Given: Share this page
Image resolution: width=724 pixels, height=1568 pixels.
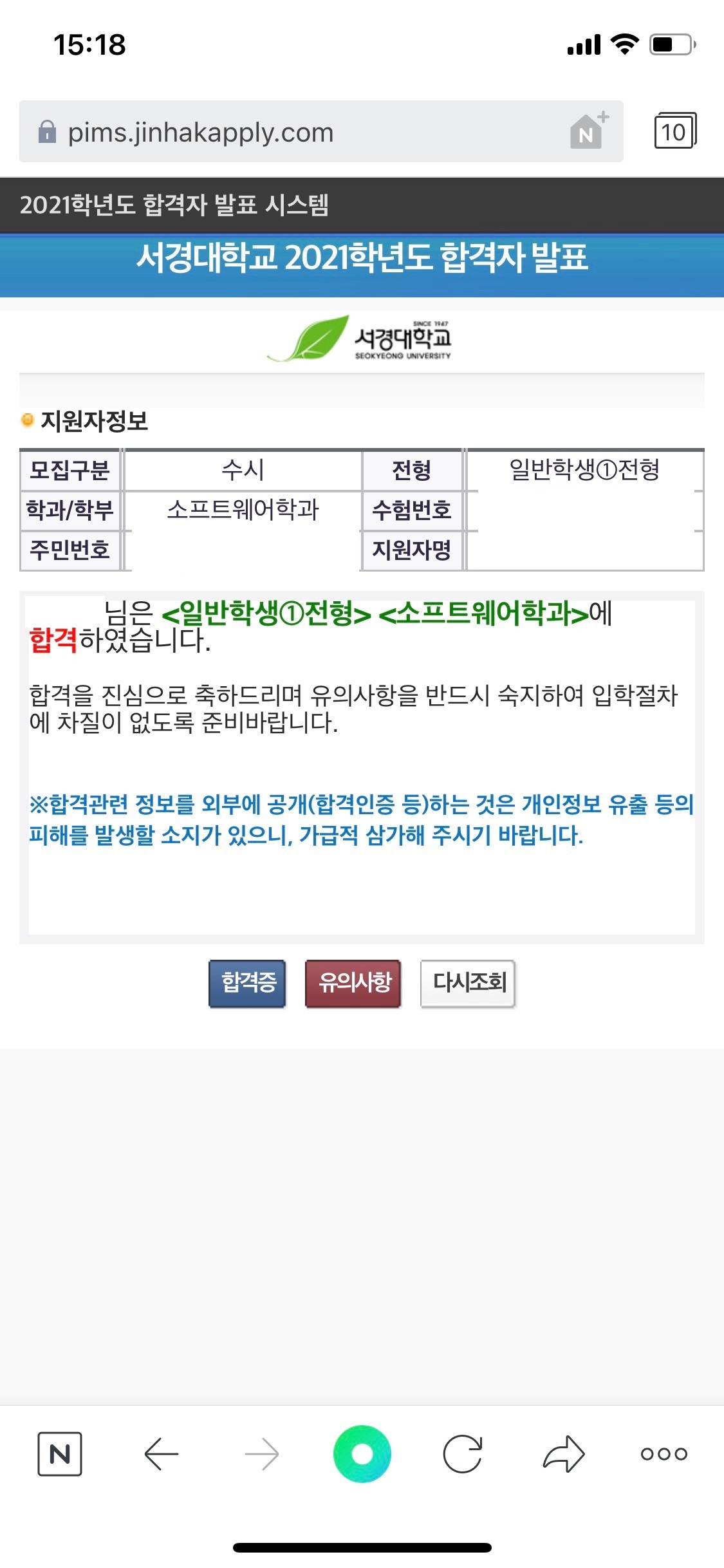Looking at the screenshot, I should [564, 1453].
